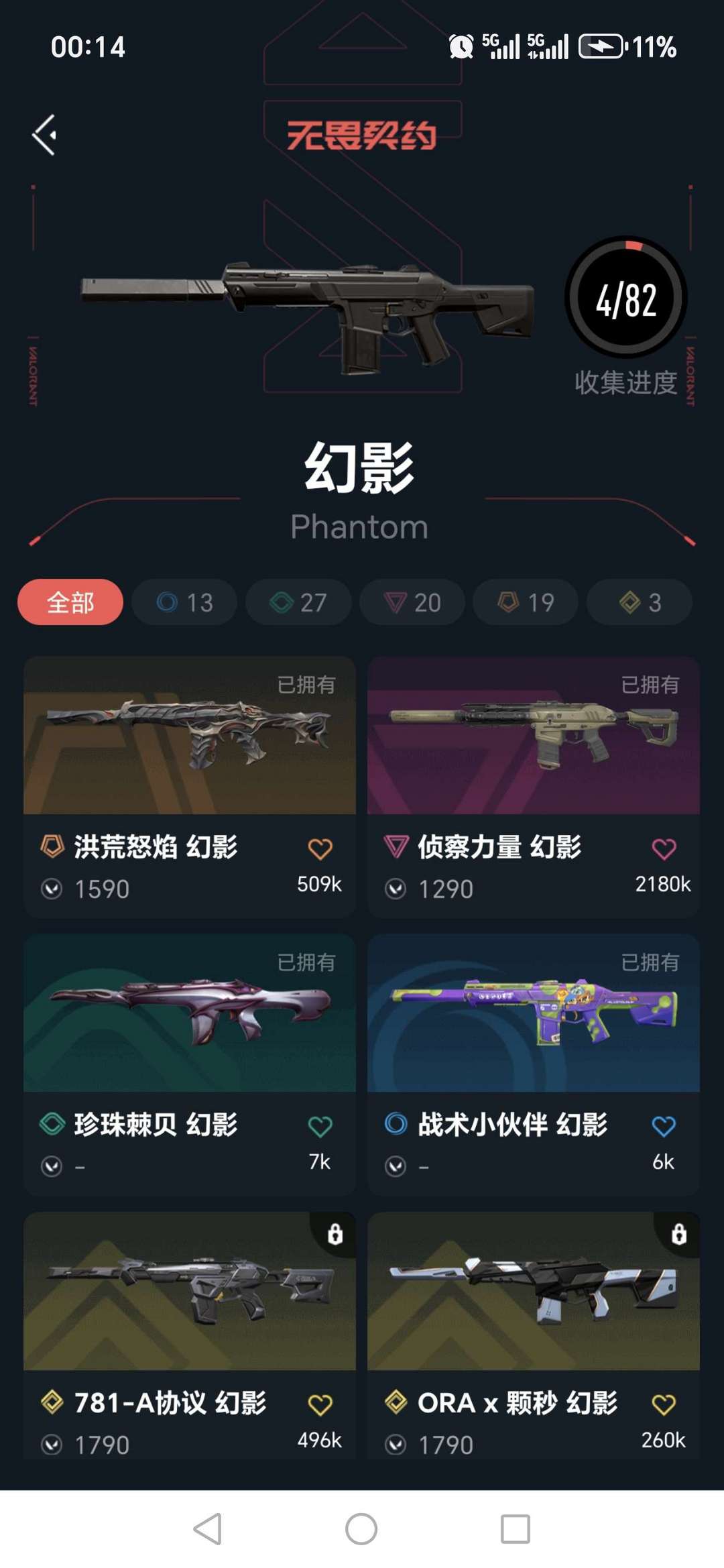This screenshot has width=724, height=1568.
Task: Select the 全部 filter tab
Action: (70, 602)
